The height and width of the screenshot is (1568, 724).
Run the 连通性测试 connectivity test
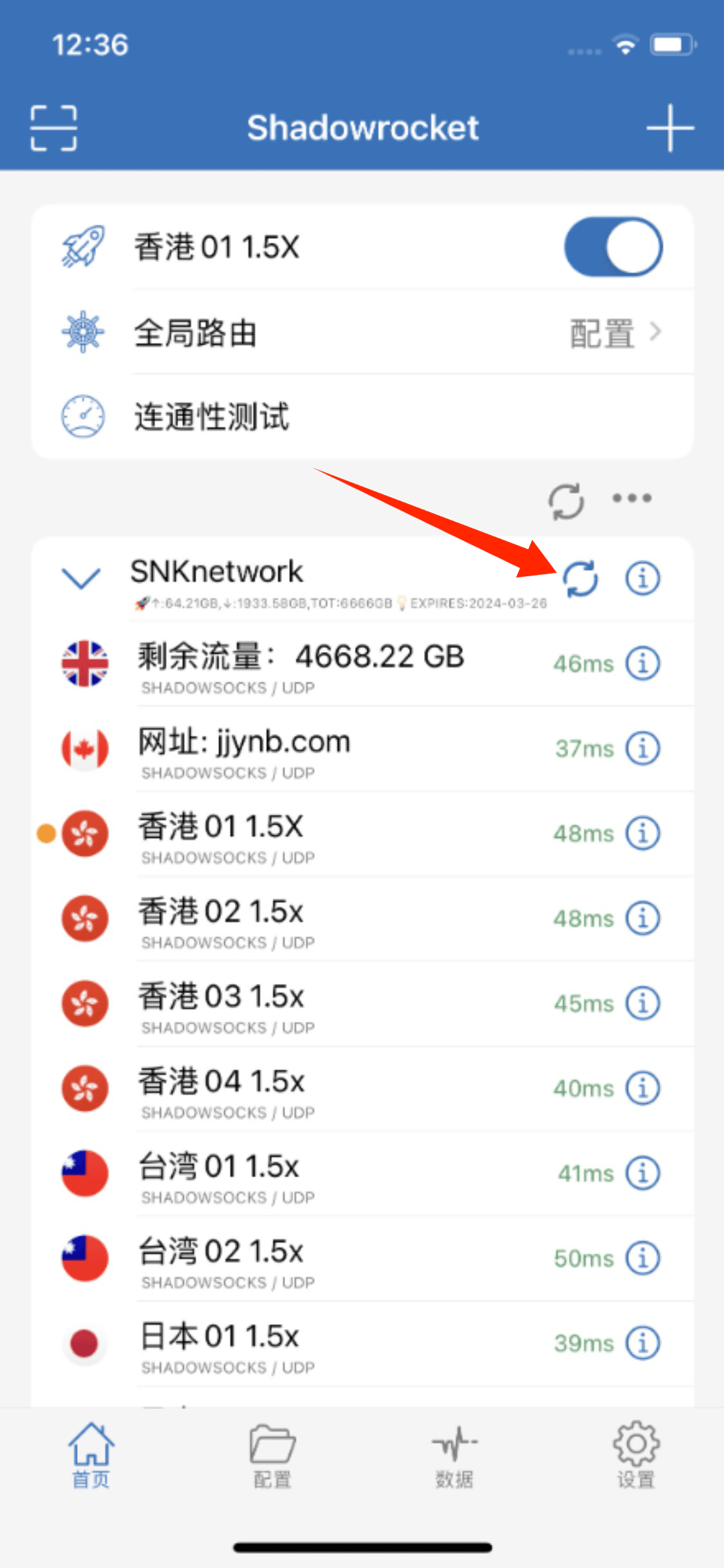(362, 416)
